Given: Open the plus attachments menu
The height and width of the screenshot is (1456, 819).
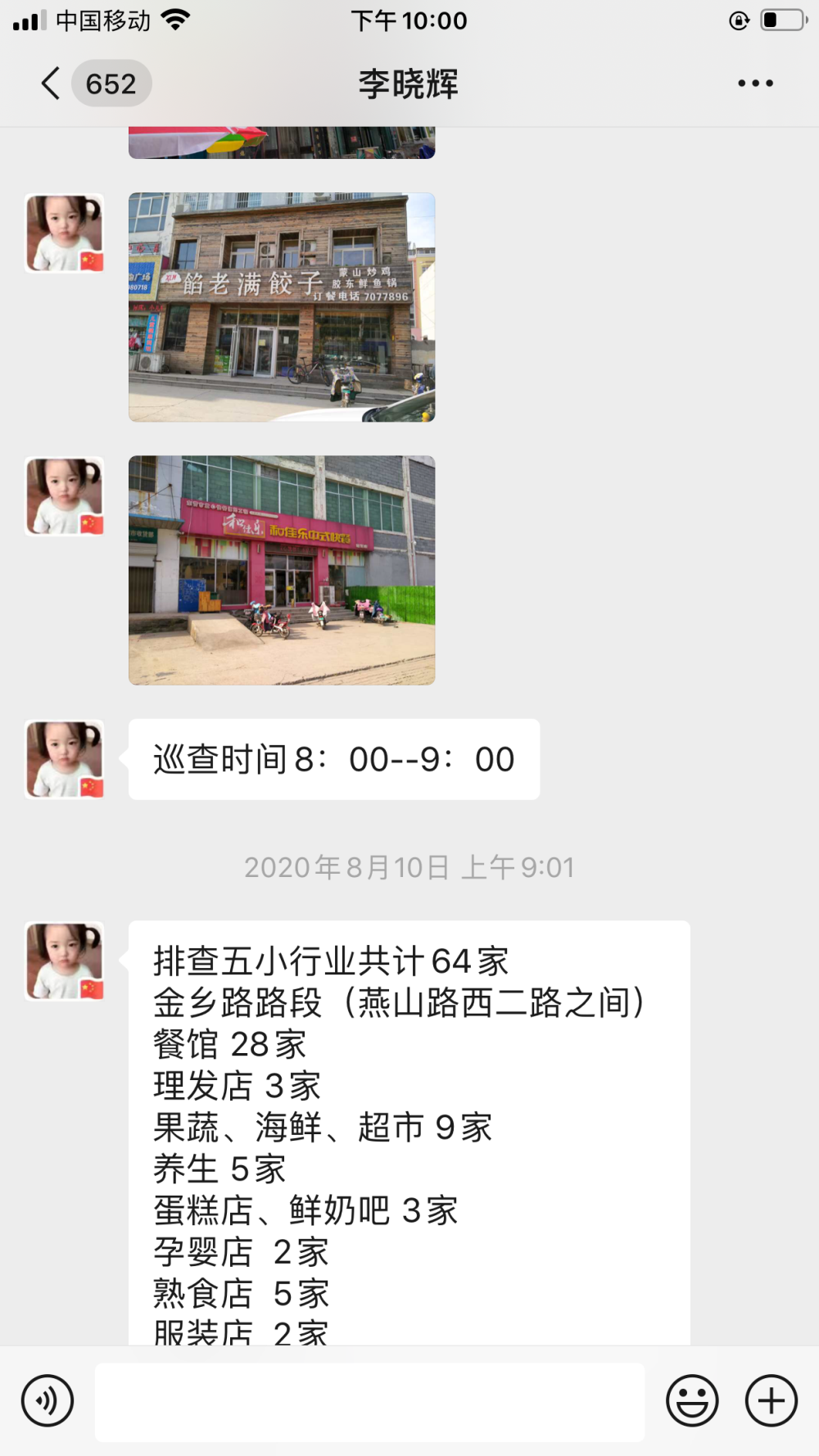Looking at the screenshot, I should (x=771, y=1400).
